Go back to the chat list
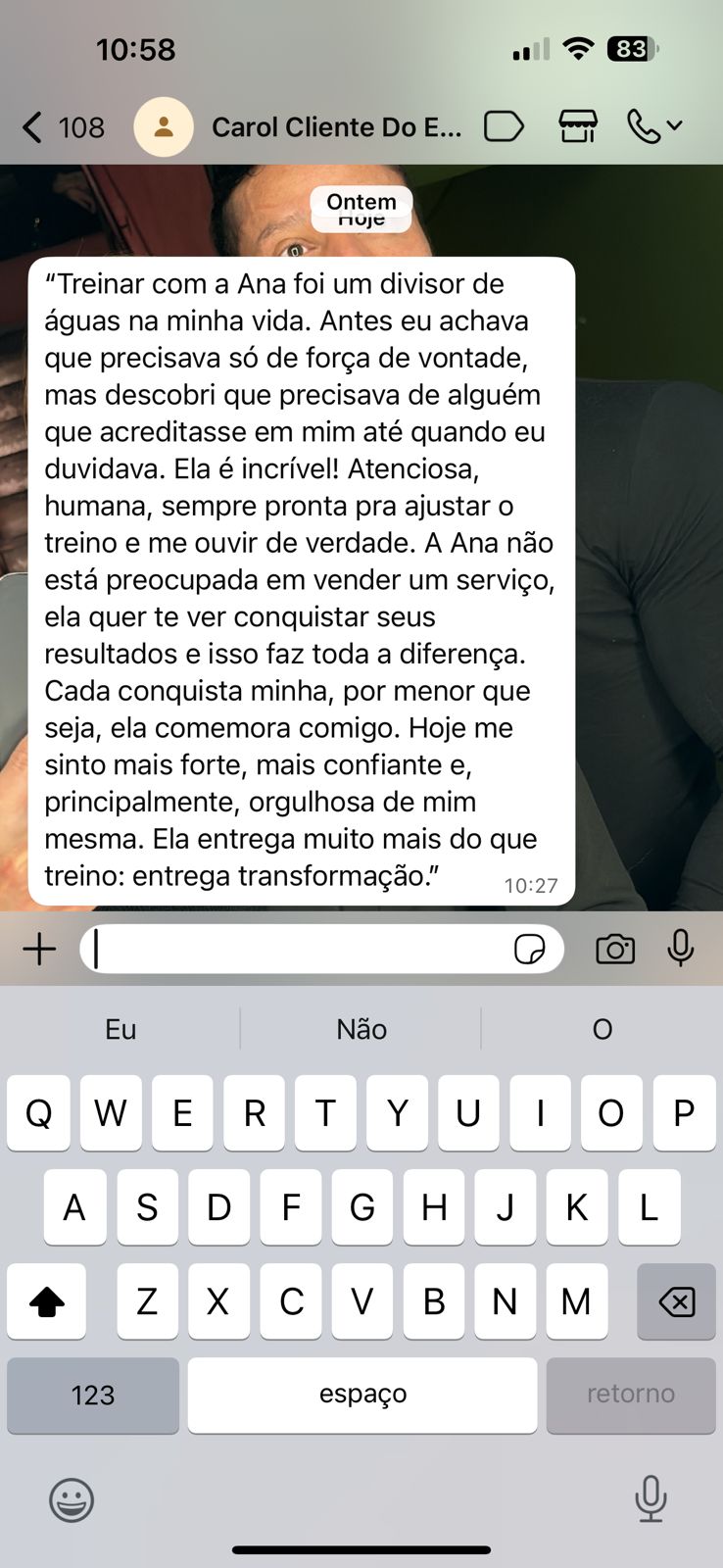This screenshot has height=1568, width=723. (x=61, y=127)
